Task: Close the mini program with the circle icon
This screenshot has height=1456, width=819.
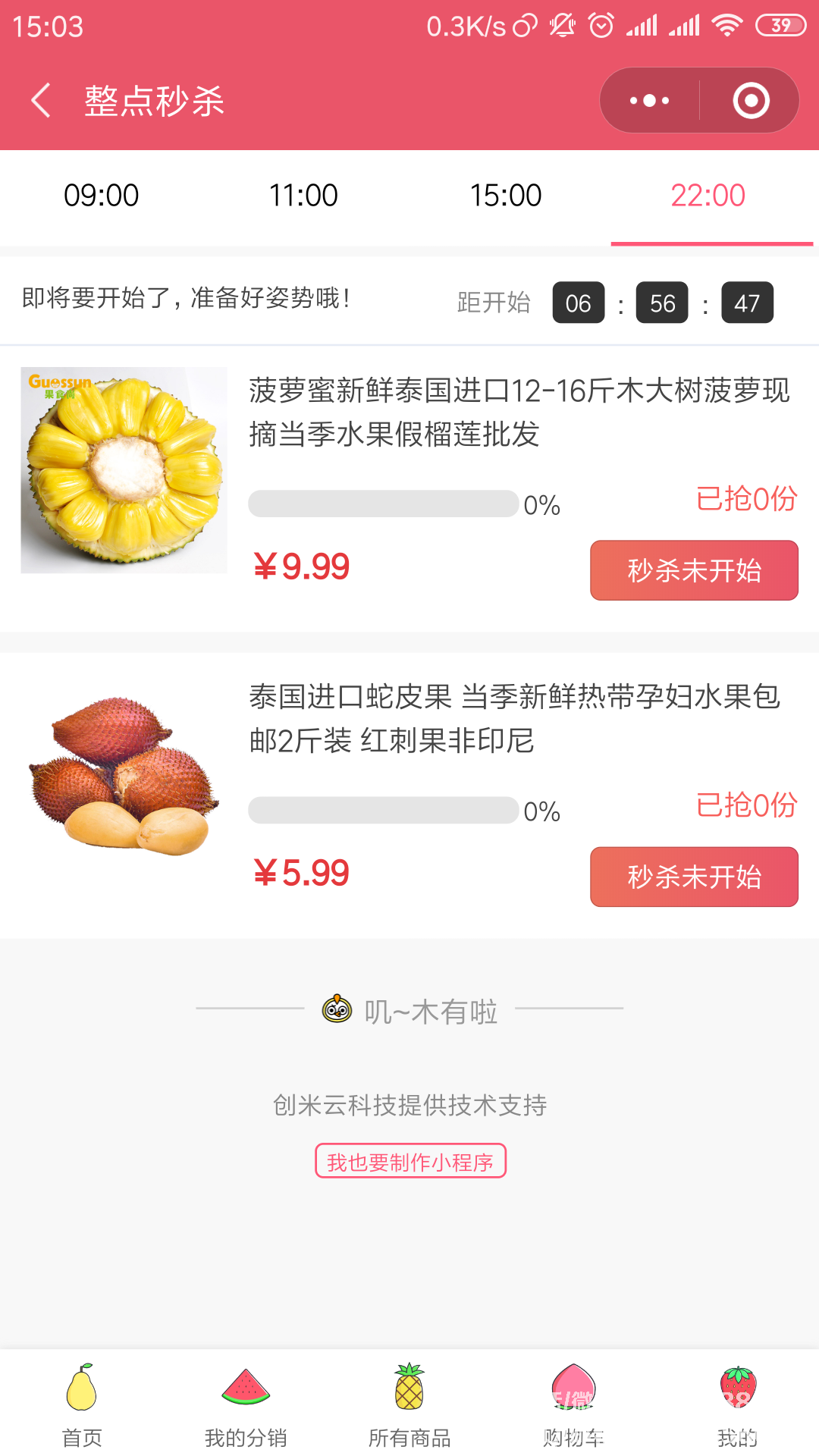Action: click(x=751, y=101)
